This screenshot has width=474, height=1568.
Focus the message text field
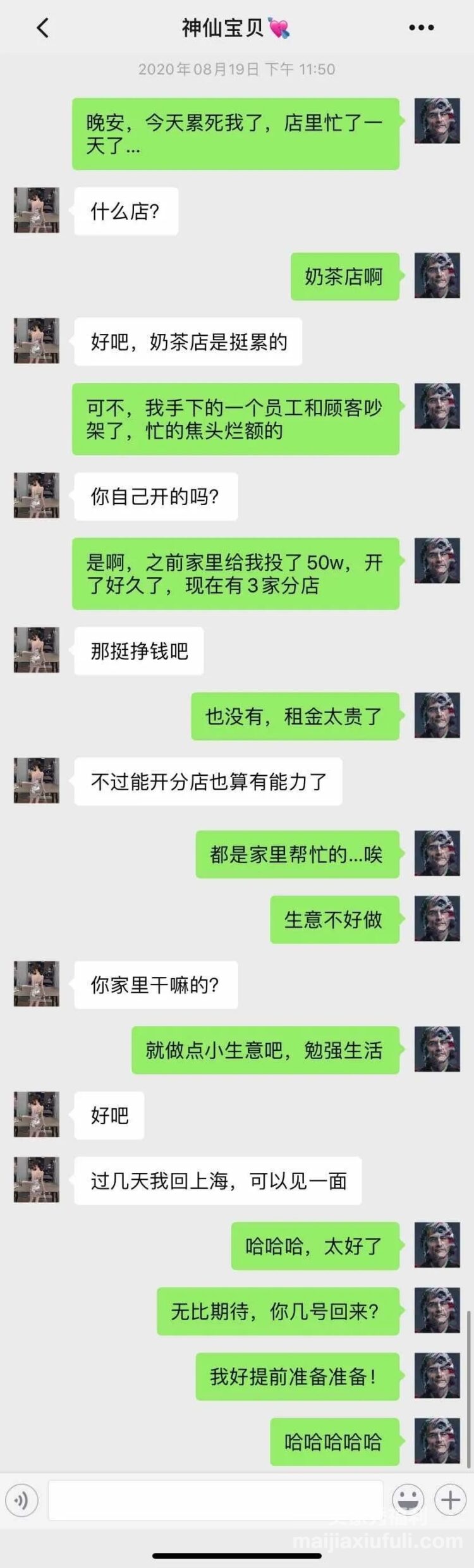pyautogui.click(x=216, y=1500)
